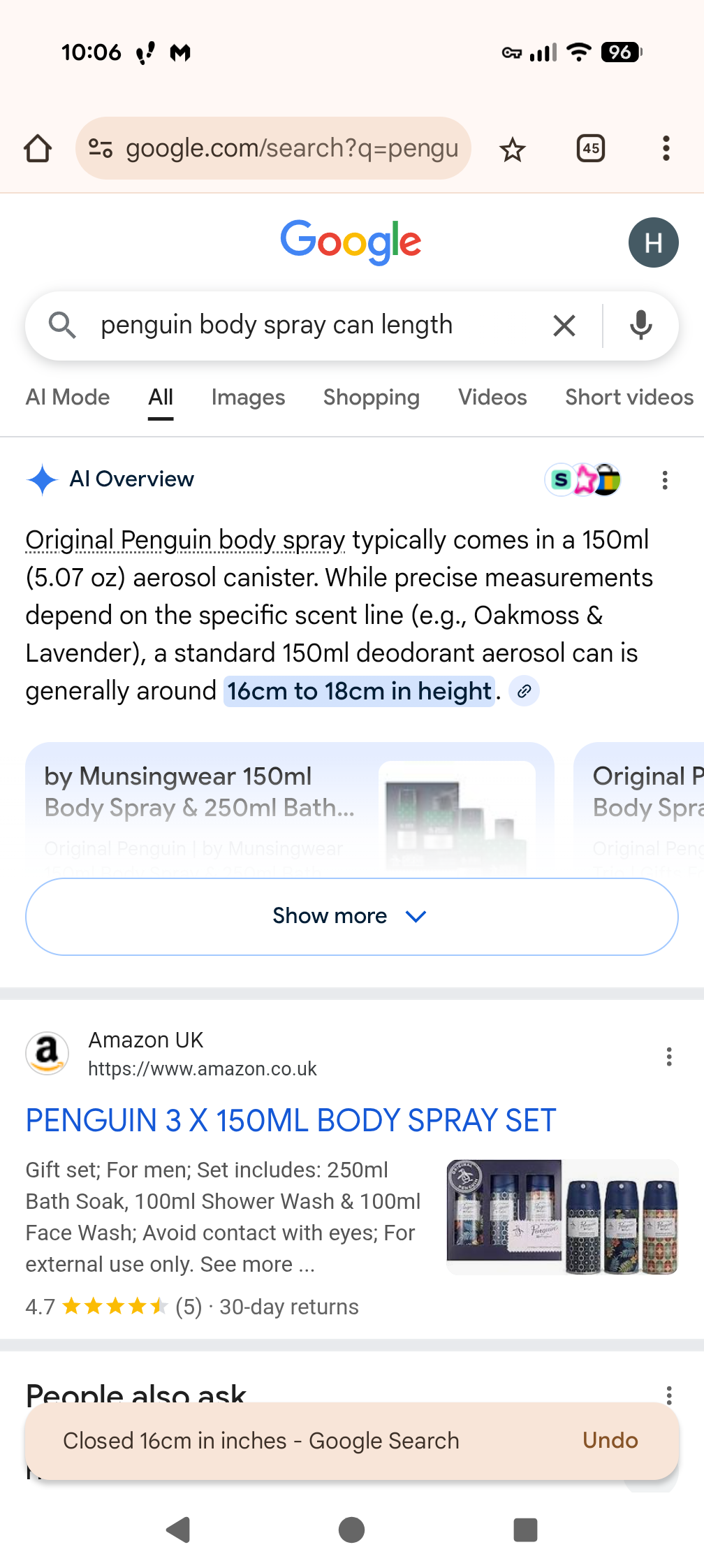Viewport: 704px width, 1568px height.
Task: Open the Google account profile avatar
Action: pyautogui.click(x=654, y=242)
